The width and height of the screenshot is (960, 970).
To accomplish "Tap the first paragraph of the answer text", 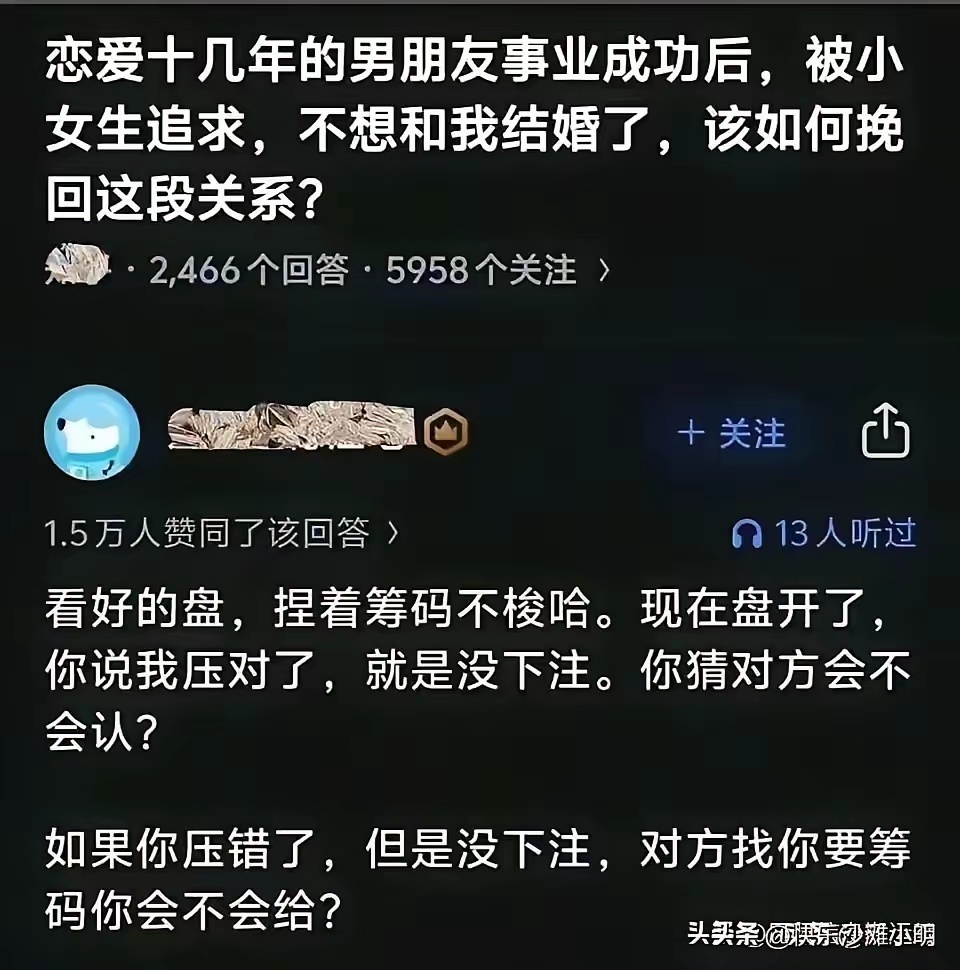I will [470, 662].
